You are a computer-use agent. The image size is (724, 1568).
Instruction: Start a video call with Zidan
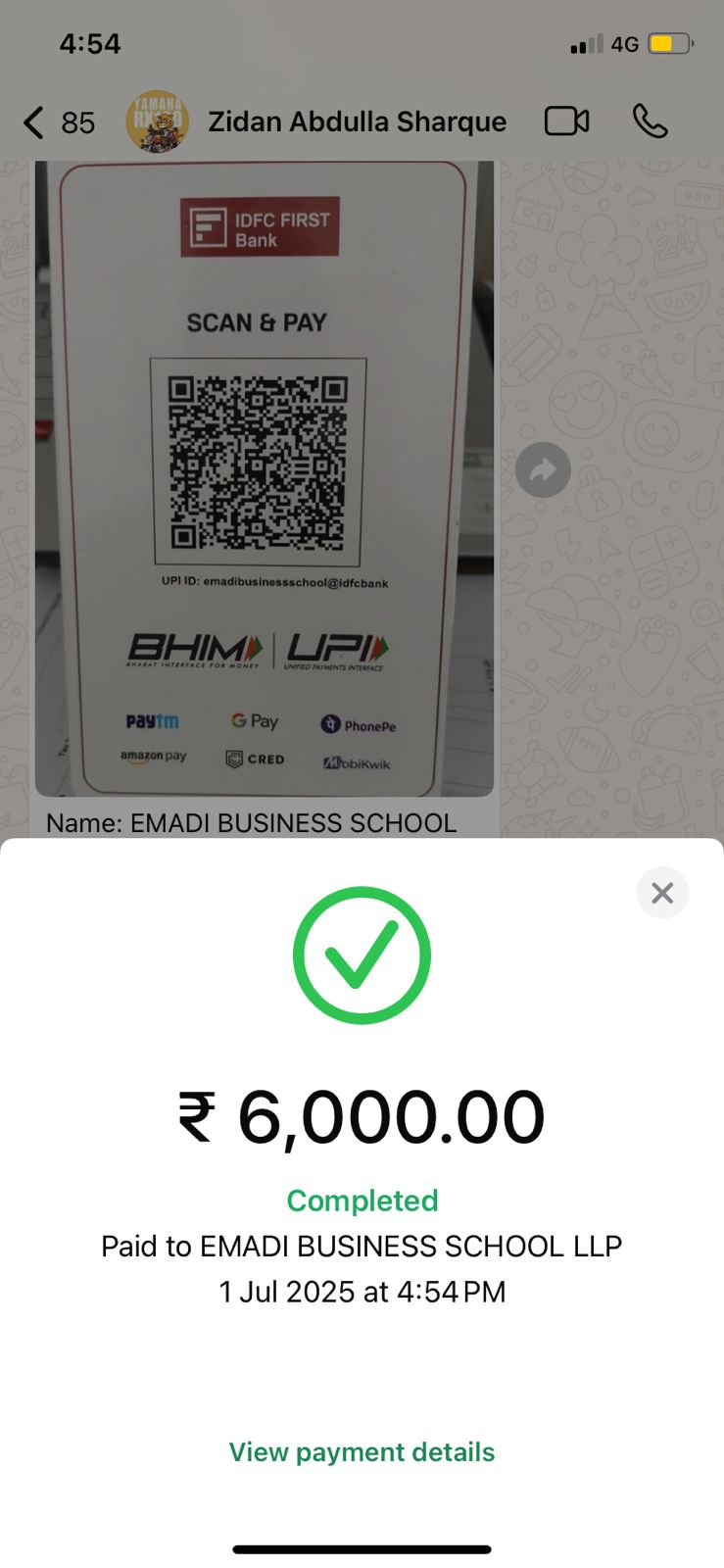tap(566, 122)
